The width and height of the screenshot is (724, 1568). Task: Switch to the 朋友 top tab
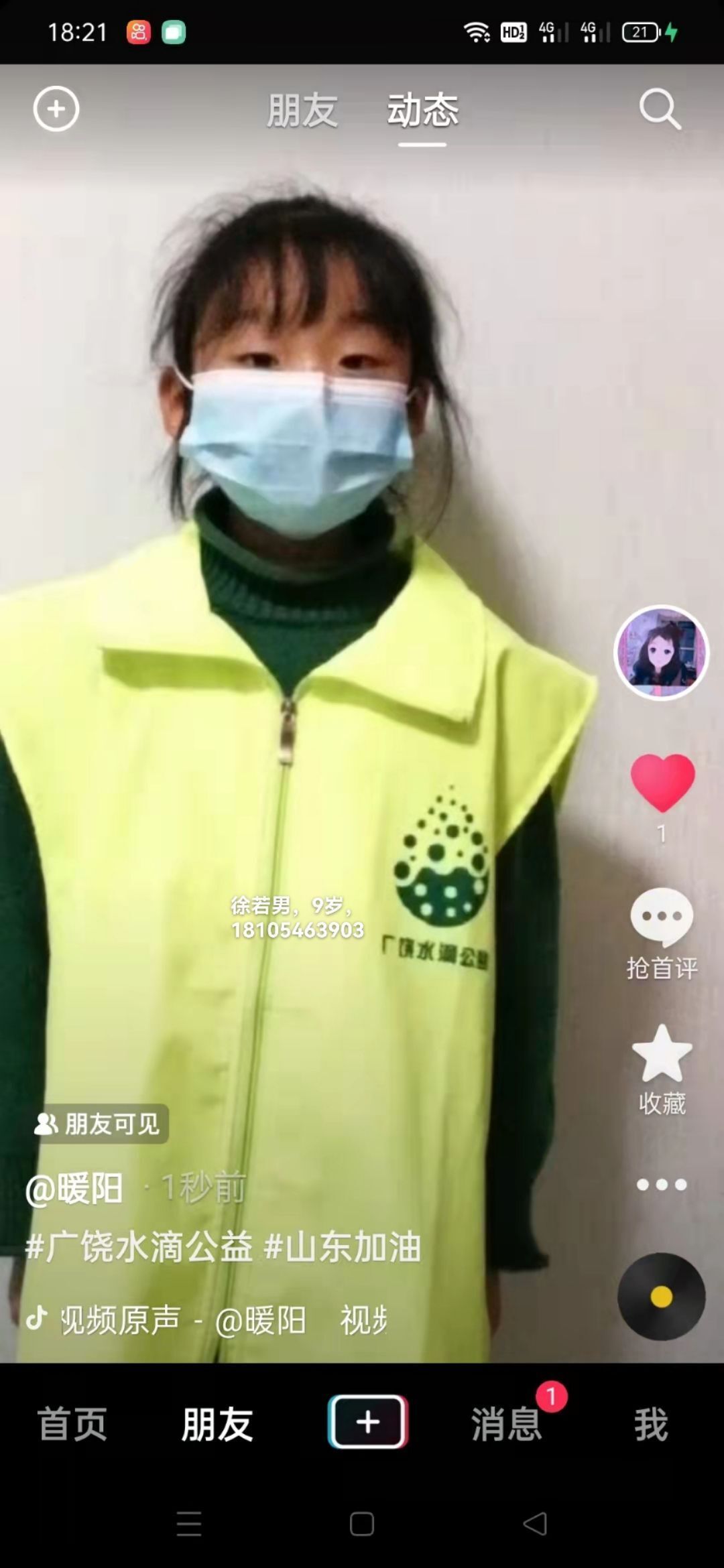302,111
